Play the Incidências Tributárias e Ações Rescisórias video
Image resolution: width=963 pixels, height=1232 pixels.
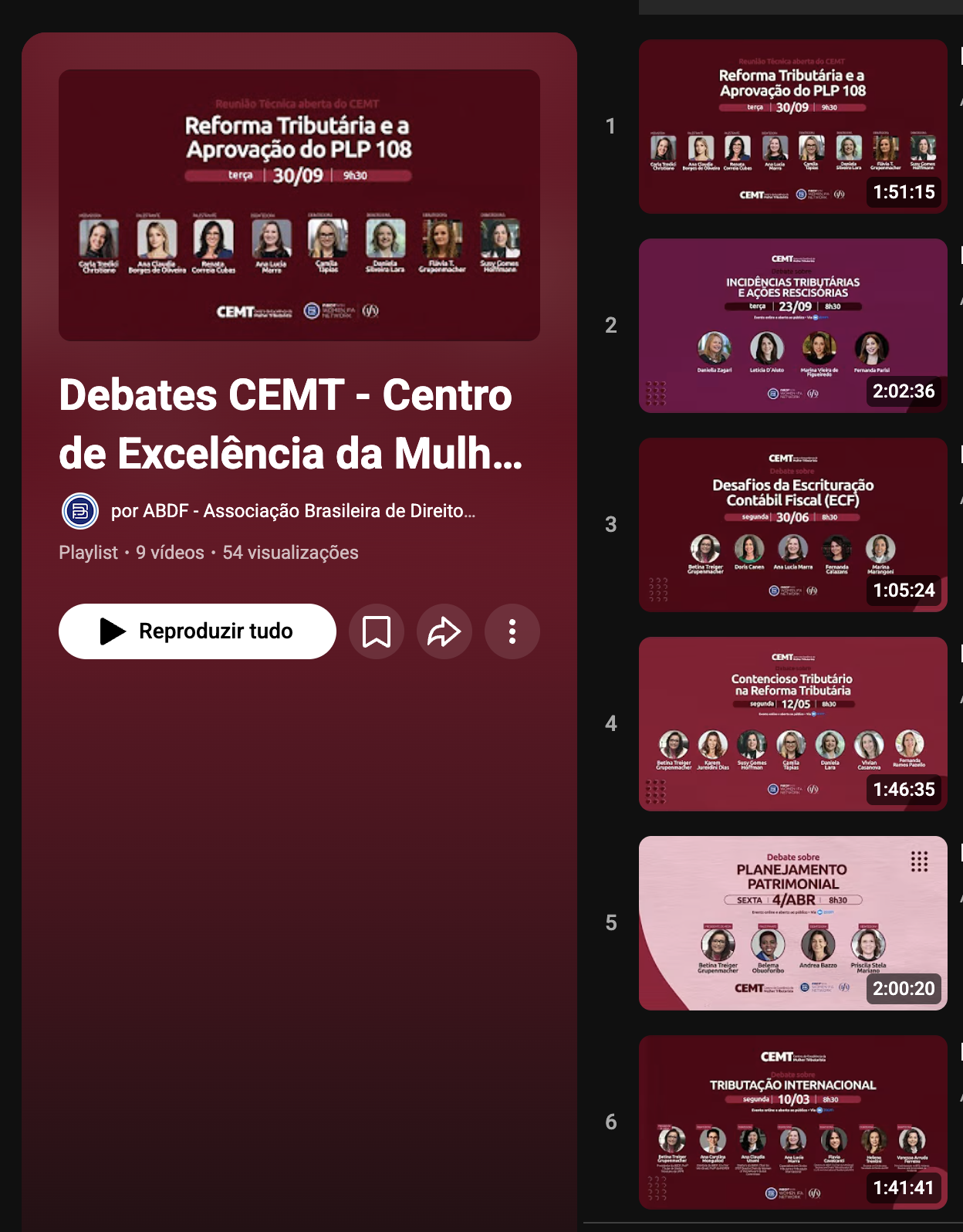point(793,326)
